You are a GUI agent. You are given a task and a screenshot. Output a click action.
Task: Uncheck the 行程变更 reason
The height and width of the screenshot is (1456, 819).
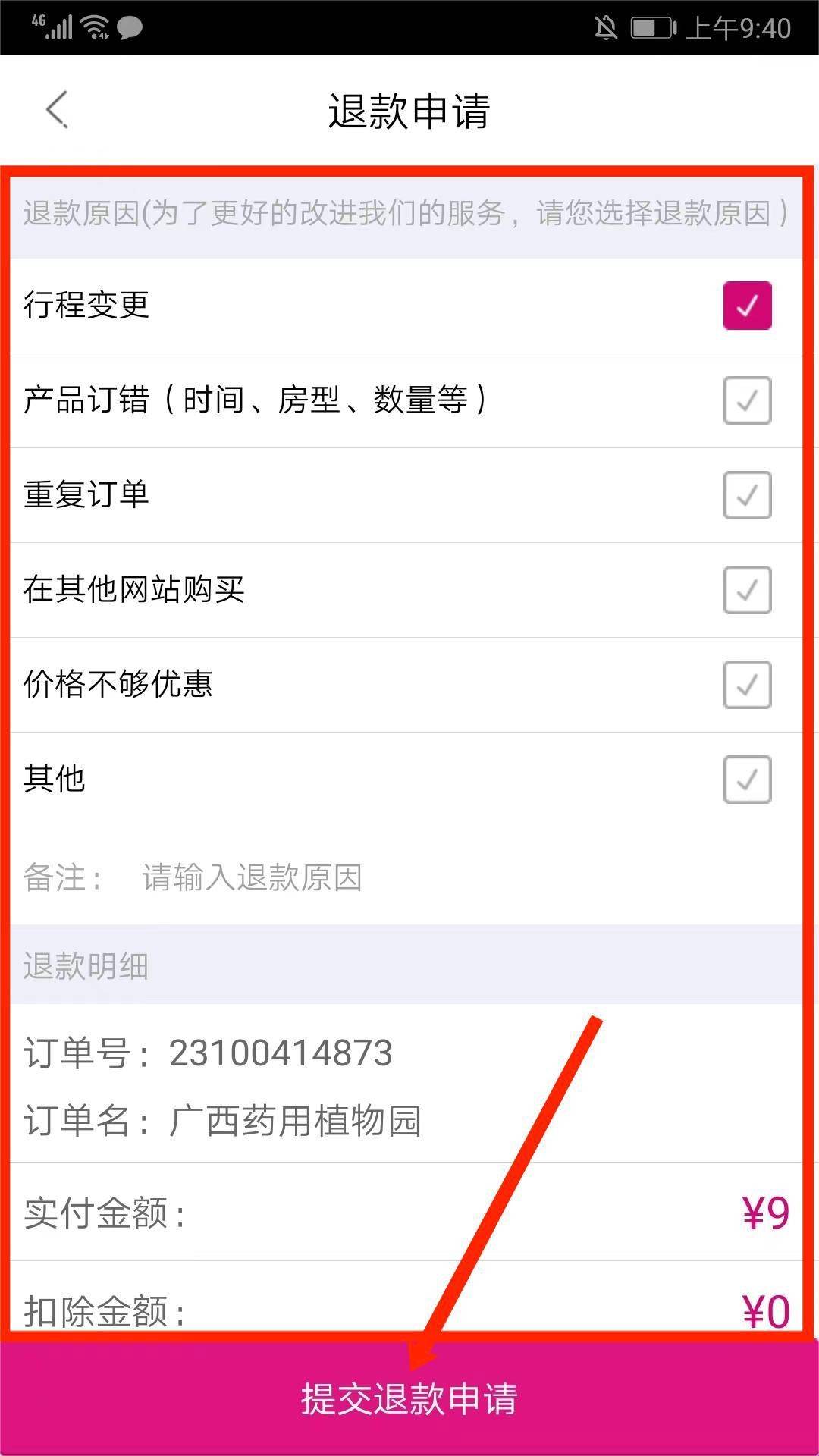point(747,306)
